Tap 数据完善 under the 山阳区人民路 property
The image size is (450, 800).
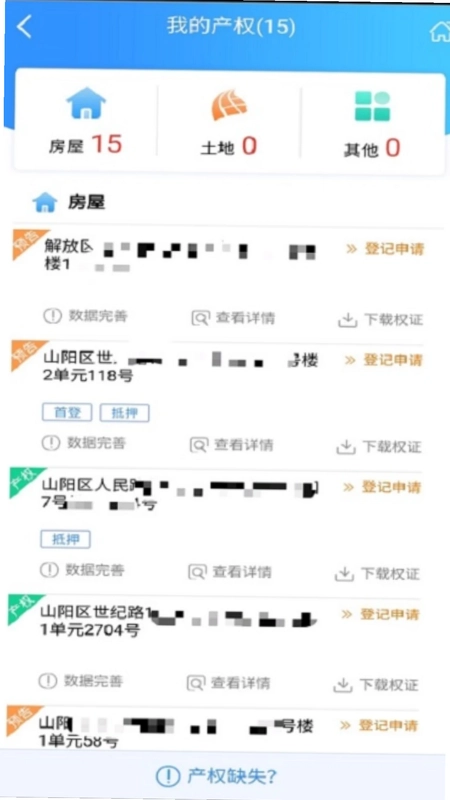coord(82,569)
